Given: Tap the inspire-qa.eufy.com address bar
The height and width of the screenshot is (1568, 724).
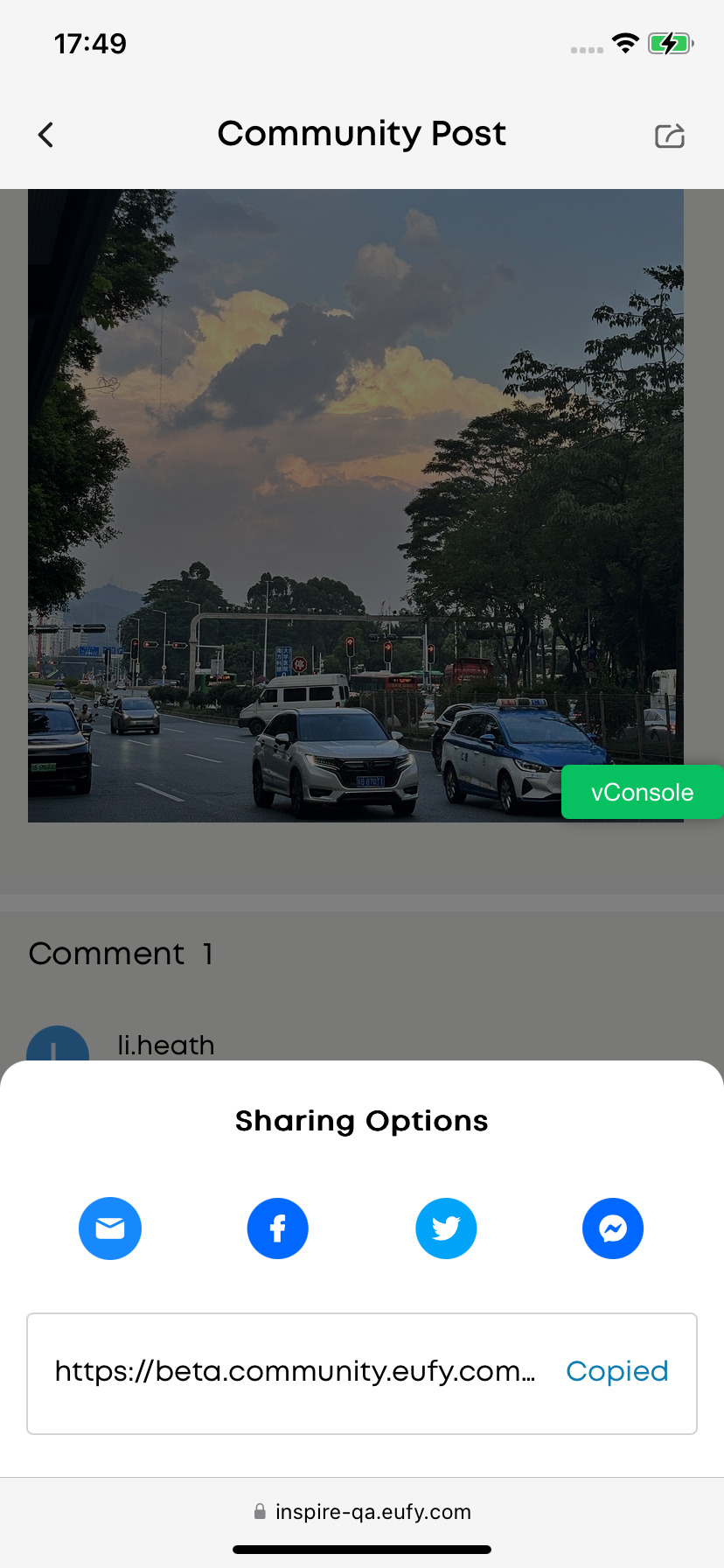Looking at the screenshot, I should pos(362,1511).
